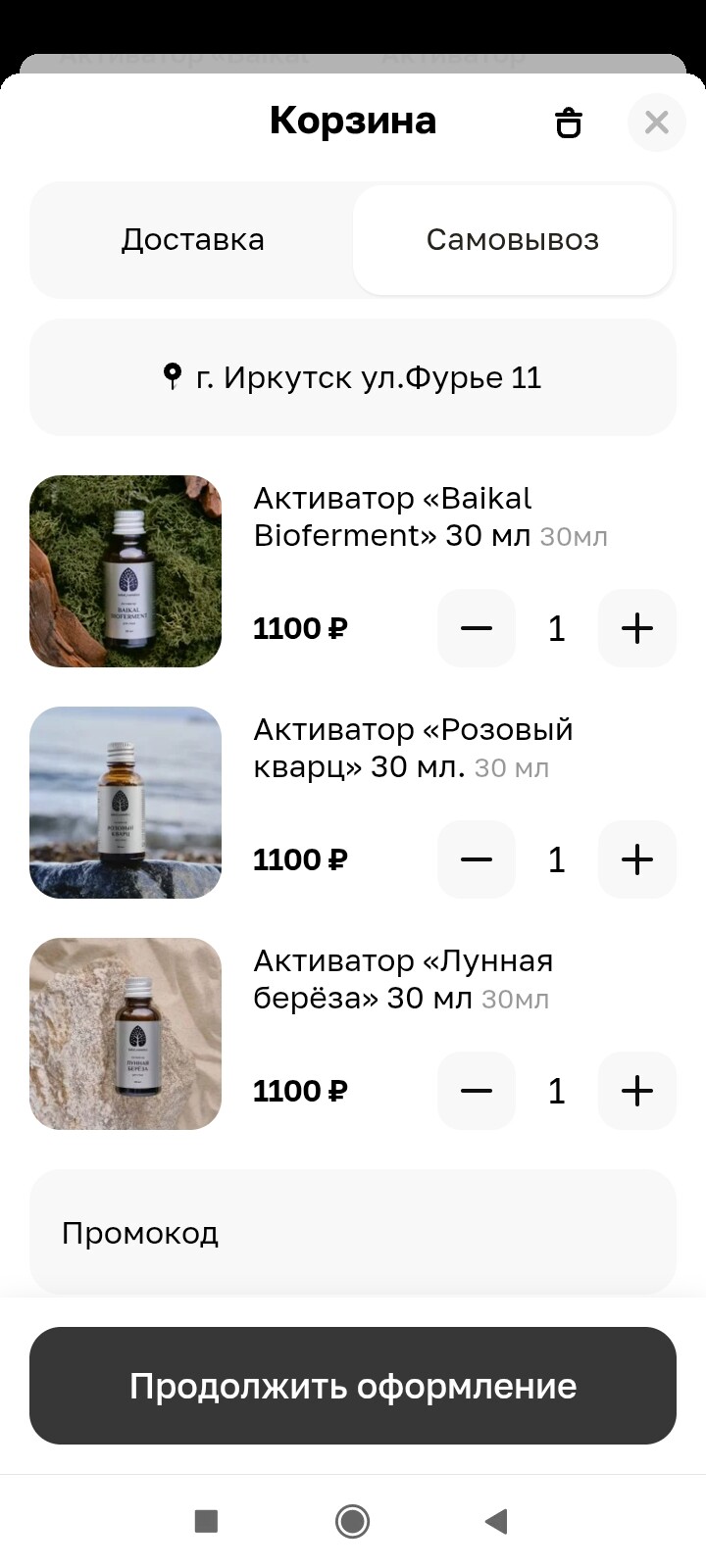The height and width of the screenshot is (1568, 706).
Task: Tap the Промокод field
Action: (x=353, y=1233)
